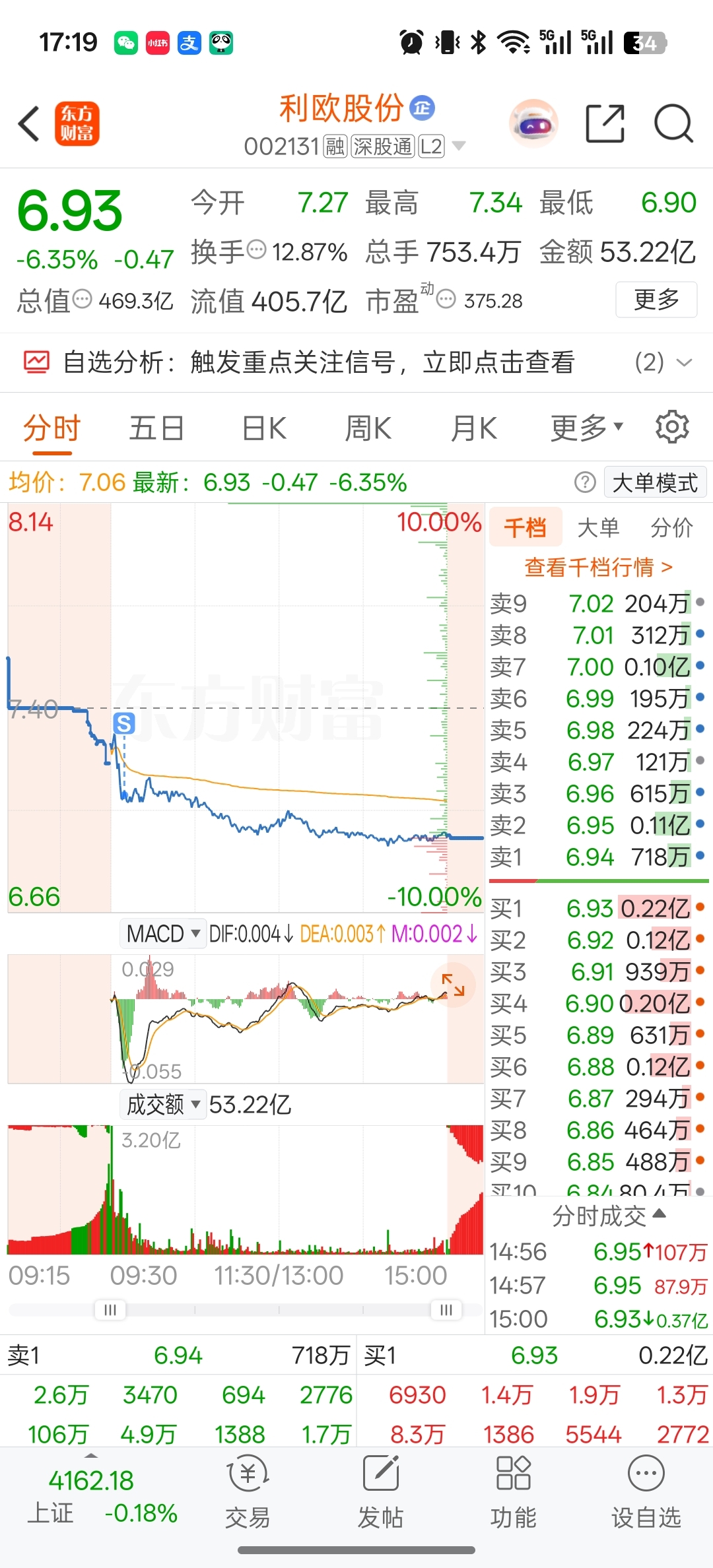Open the robot assistant avatar
The height and width of the screenshot is (1568, 713).
[533, 123]
